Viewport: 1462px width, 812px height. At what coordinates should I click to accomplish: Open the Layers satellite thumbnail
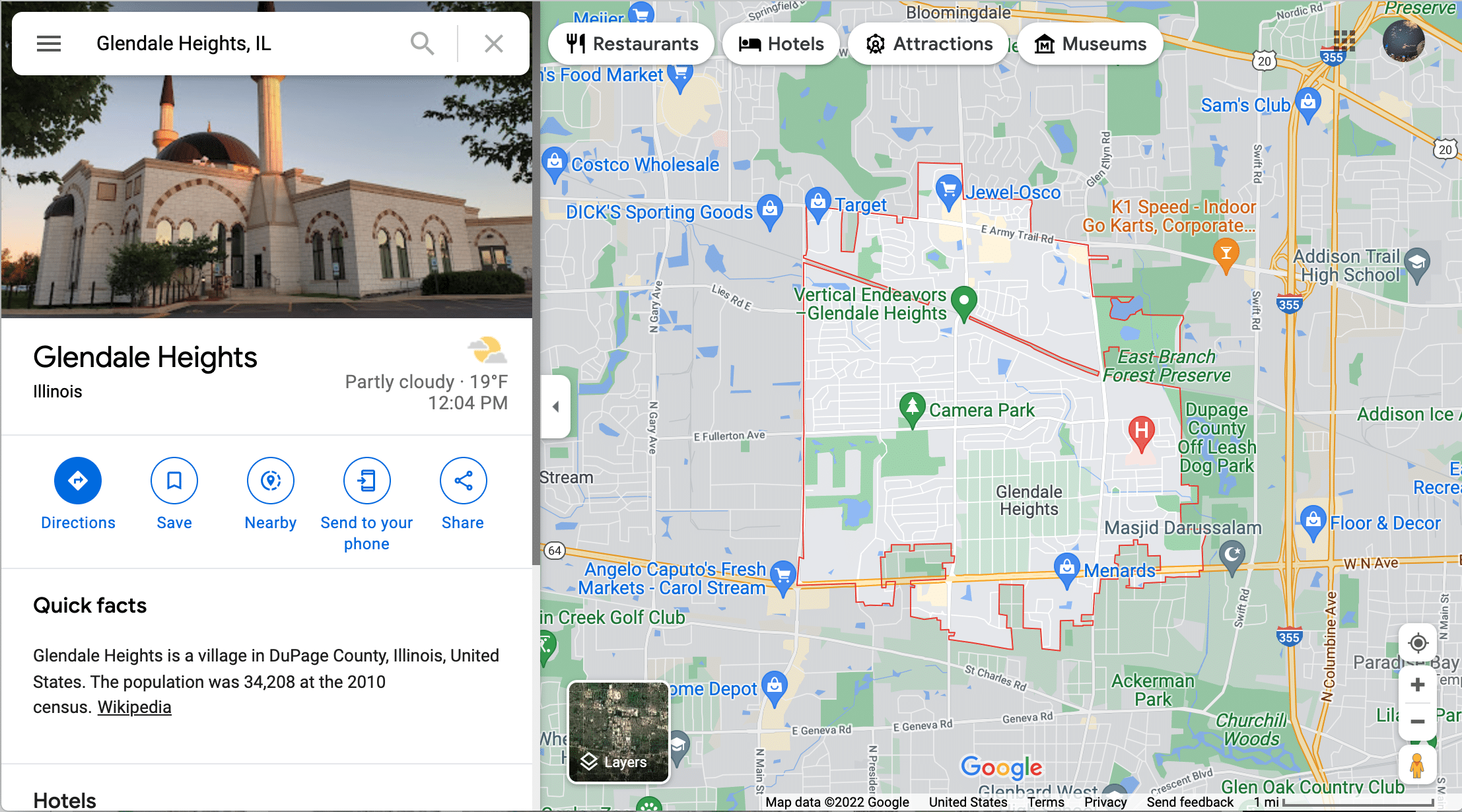(619, 732)
